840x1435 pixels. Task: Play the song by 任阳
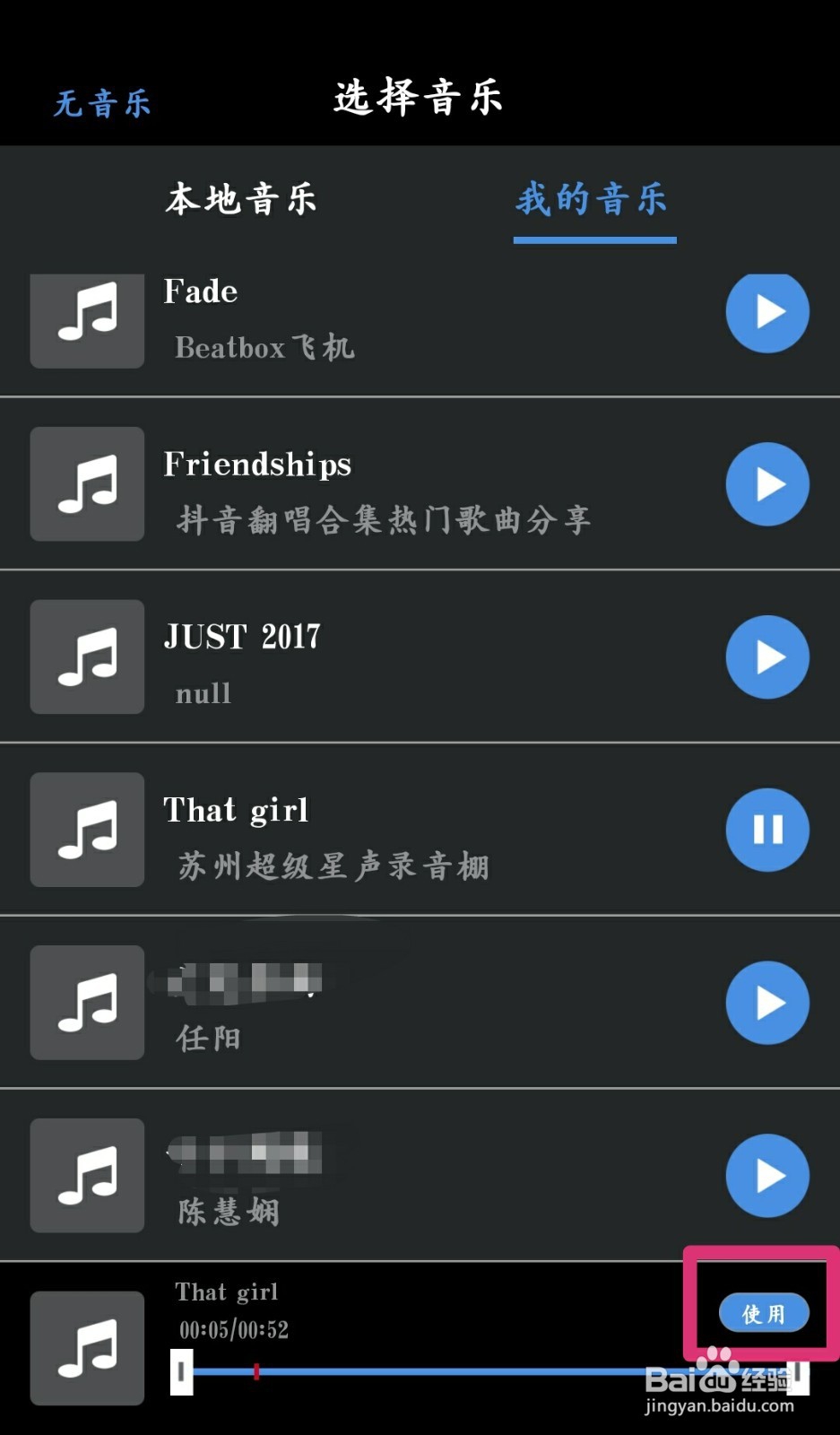click(767, 1003)
